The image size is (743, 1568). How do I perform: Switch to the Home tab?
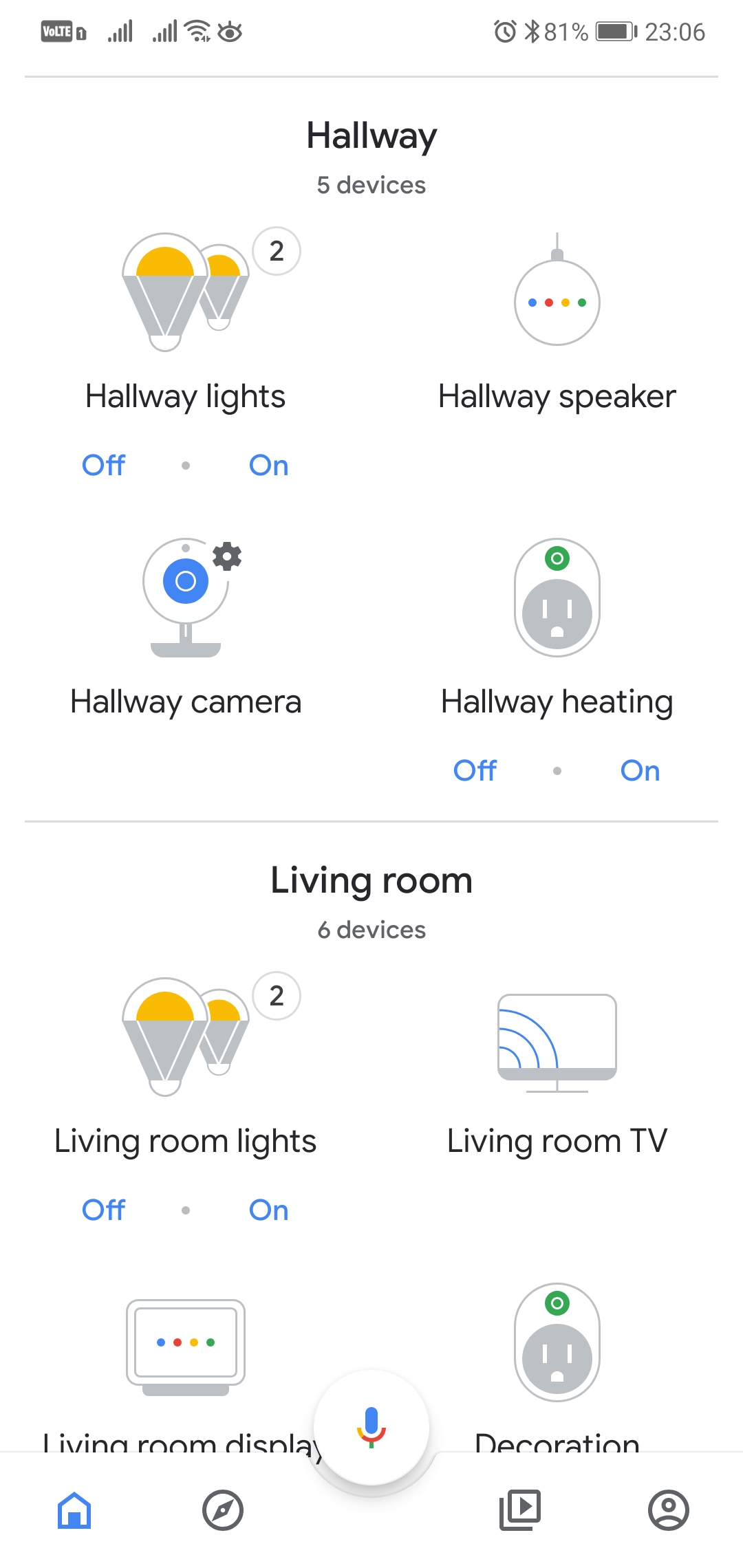(74, 1510)
